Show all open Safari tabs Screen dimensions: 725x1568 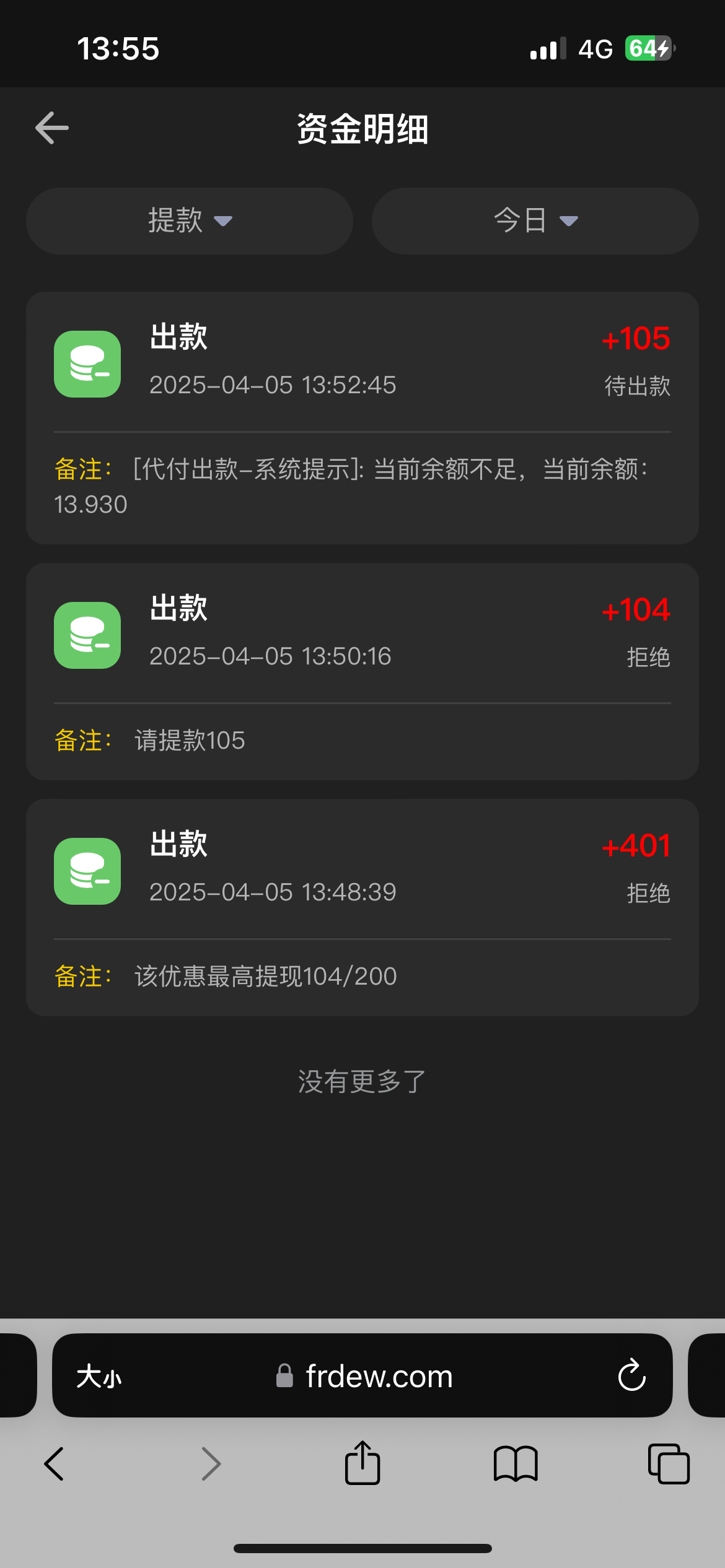(x=668, y=1464)
